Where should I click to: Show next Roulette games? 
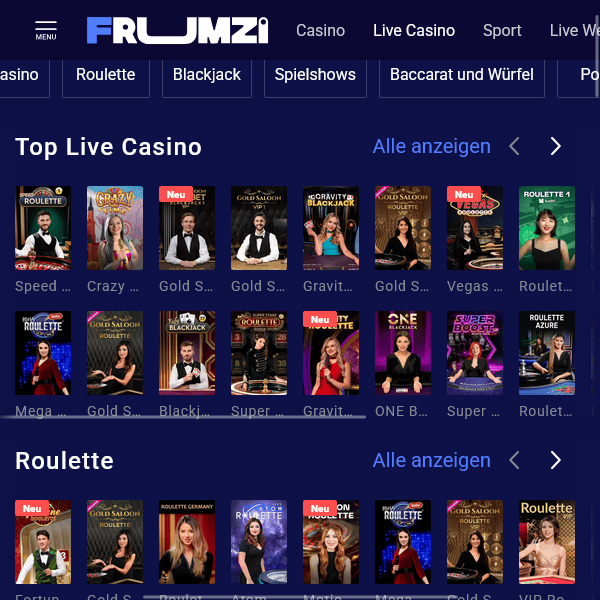[x=555, y=461]
